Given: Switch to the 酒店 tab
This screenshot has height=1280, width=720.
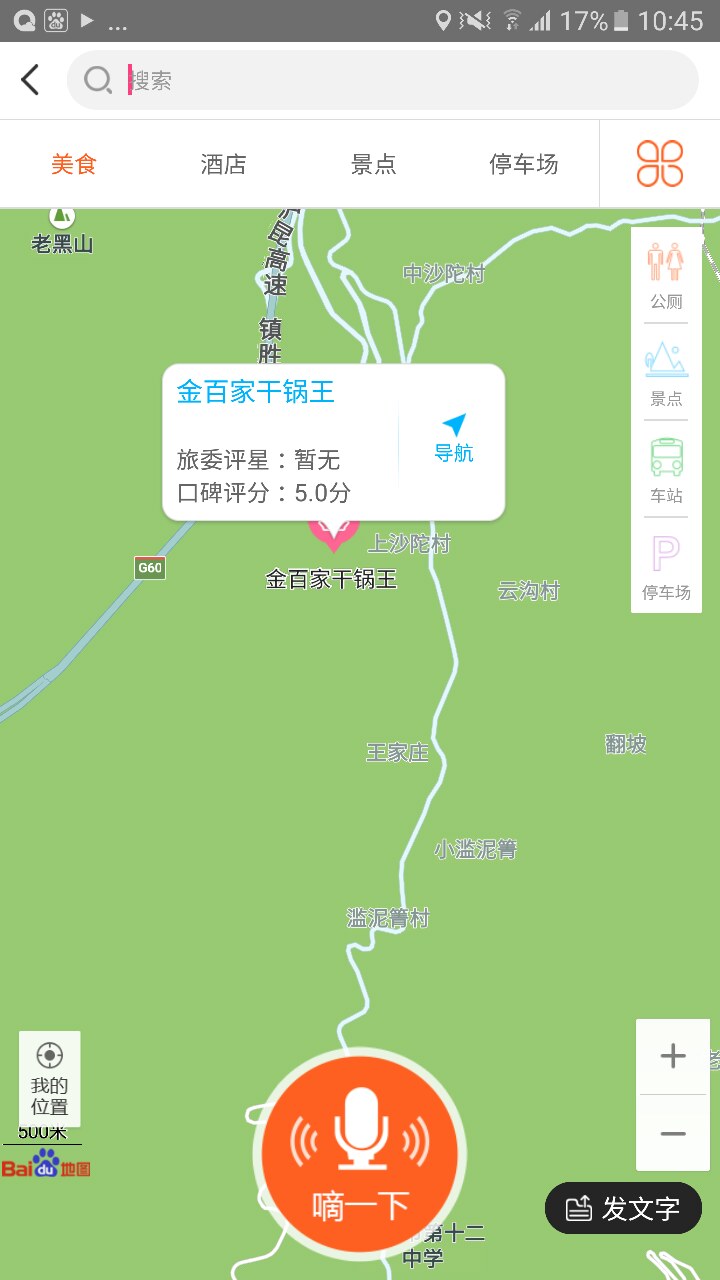Looking at the screenshot, I should pos(223,165).
